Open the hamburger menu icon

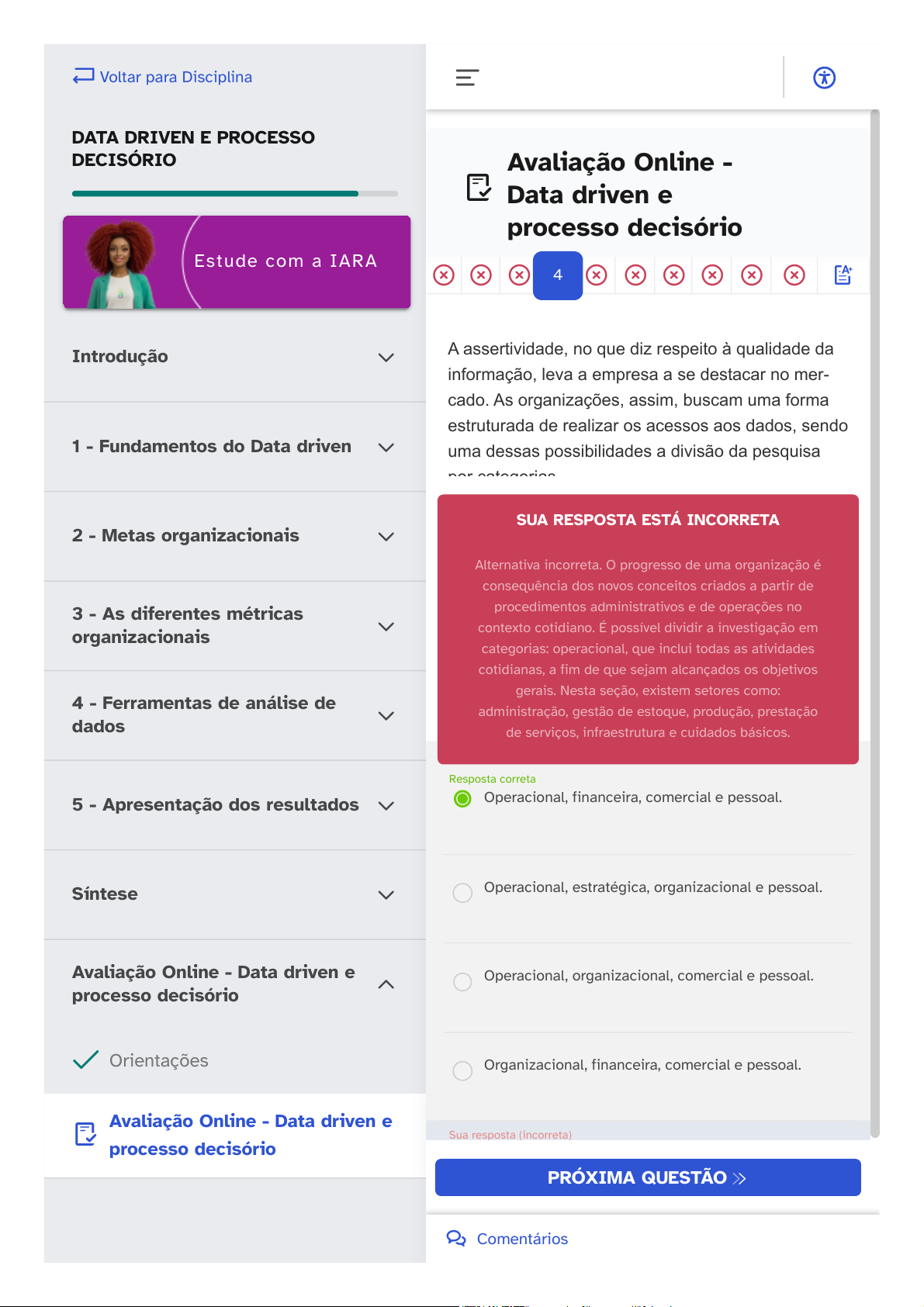tap(467, 78)
